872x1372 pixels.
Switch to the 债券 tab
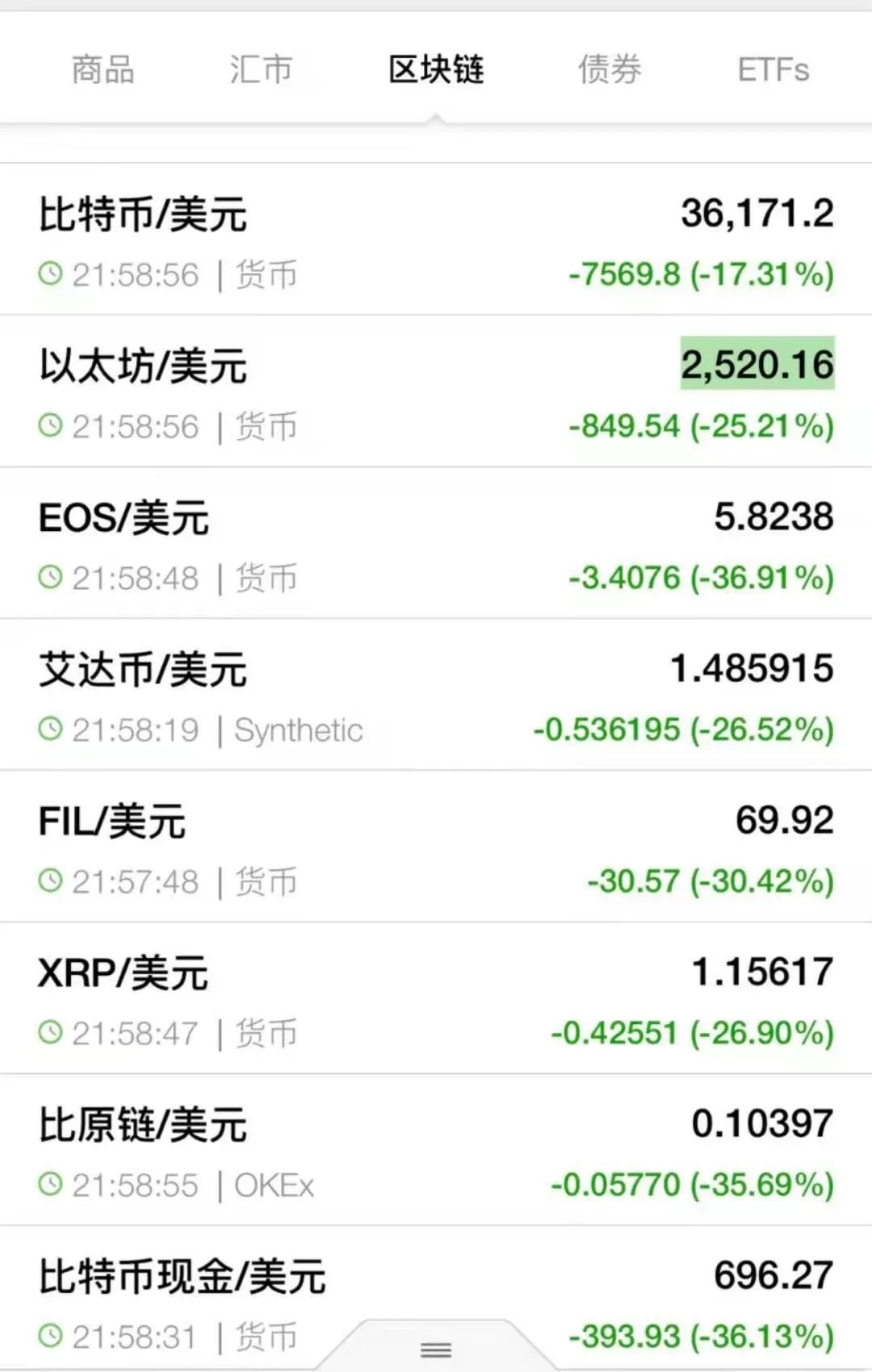[610, 70]
